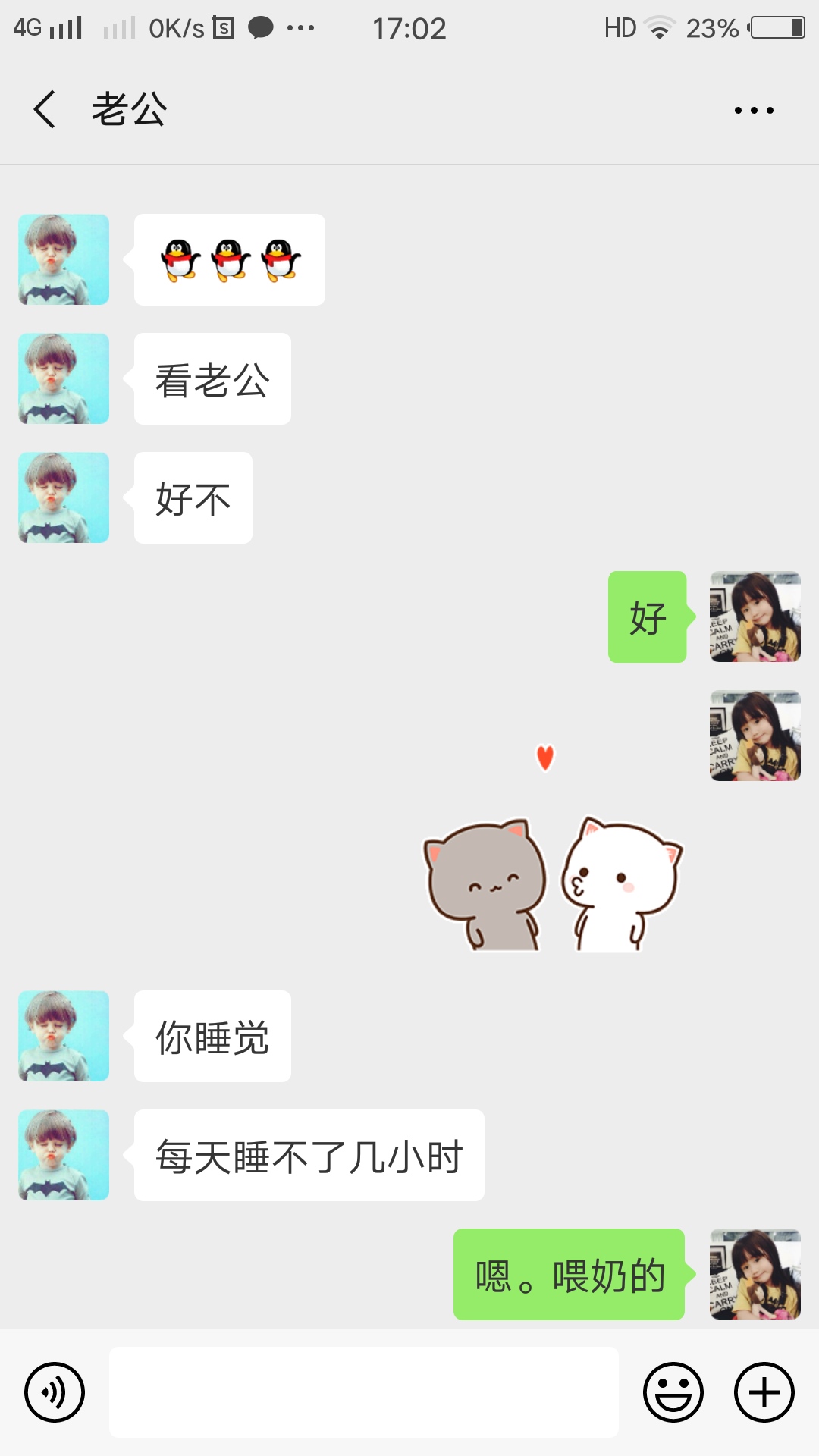Open the two cats sticker
819x1456 pixels.
(x=552, y=864)
